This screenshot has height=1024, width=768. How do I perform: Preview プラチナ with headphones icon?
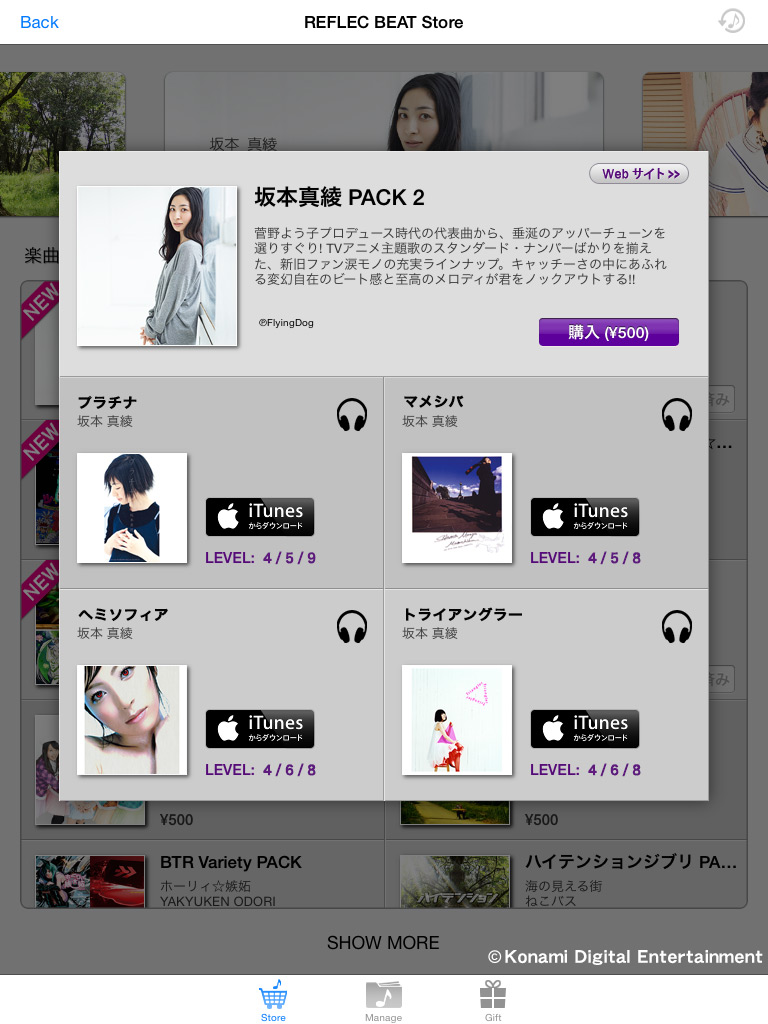pyautogui.click(x=352, y=414)
